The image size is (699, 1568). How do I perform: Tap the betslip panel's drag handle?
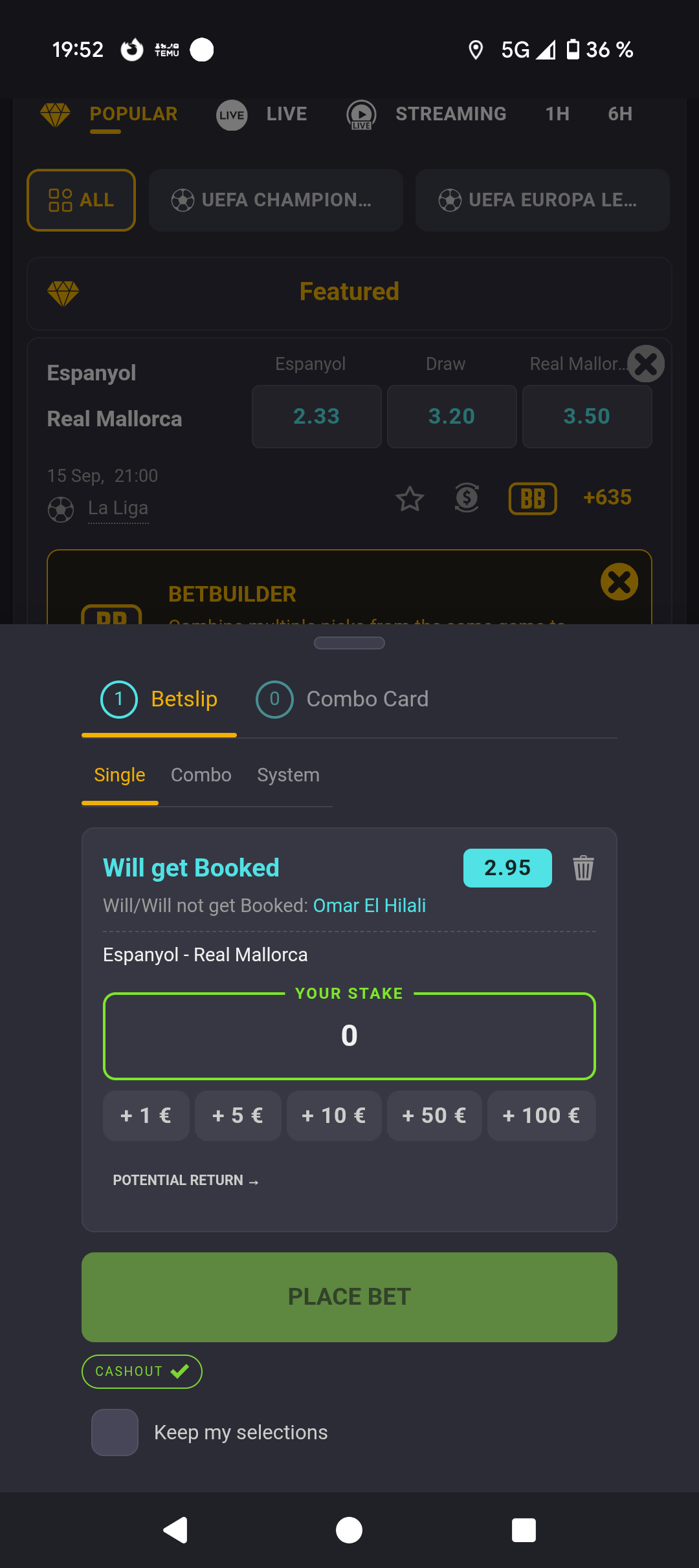349,643
